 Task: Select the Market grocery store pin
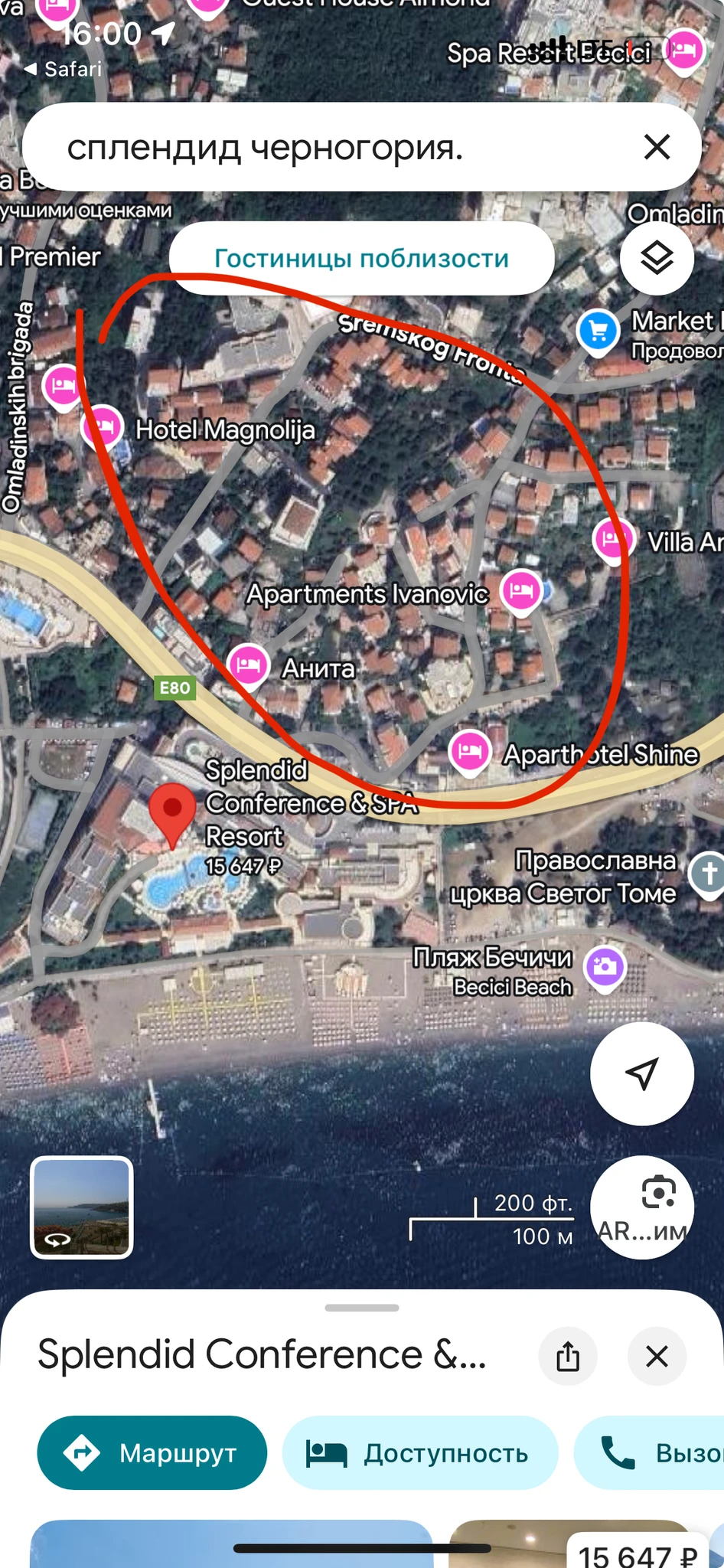(x=598, y=331)
